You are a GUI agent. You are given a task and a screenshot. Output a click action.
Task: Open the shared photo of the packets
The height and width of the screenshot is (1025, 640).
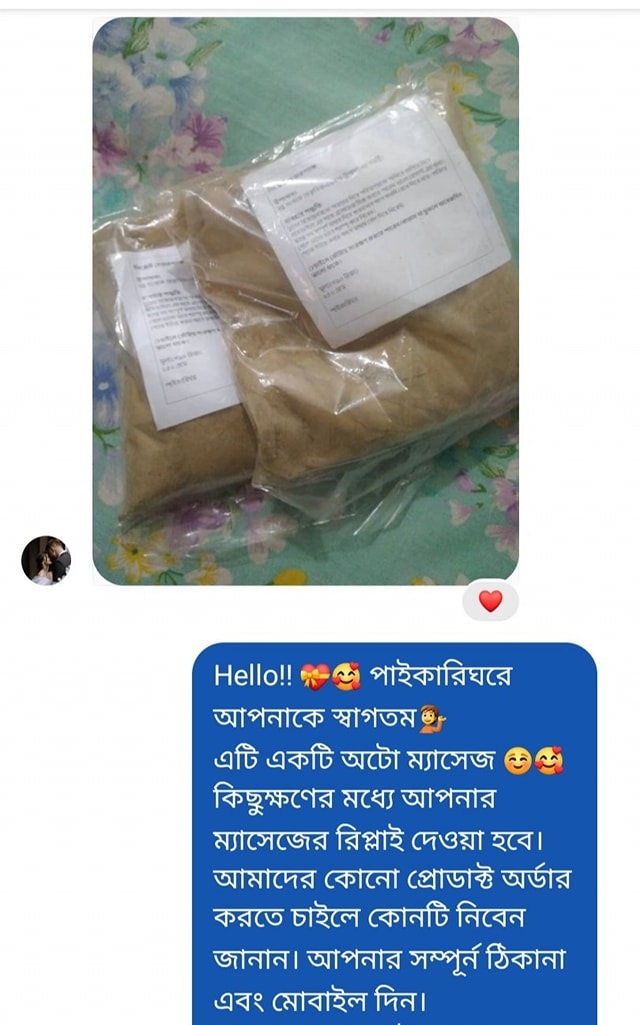(305, 300)
